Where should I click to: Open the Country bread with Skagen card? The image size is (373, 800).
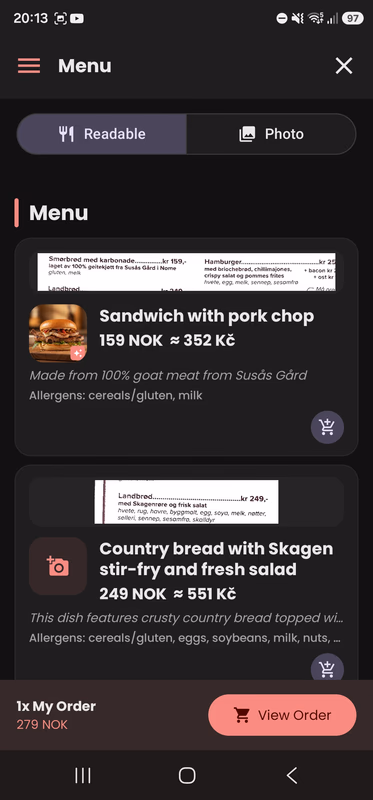(x=186, y=572)
